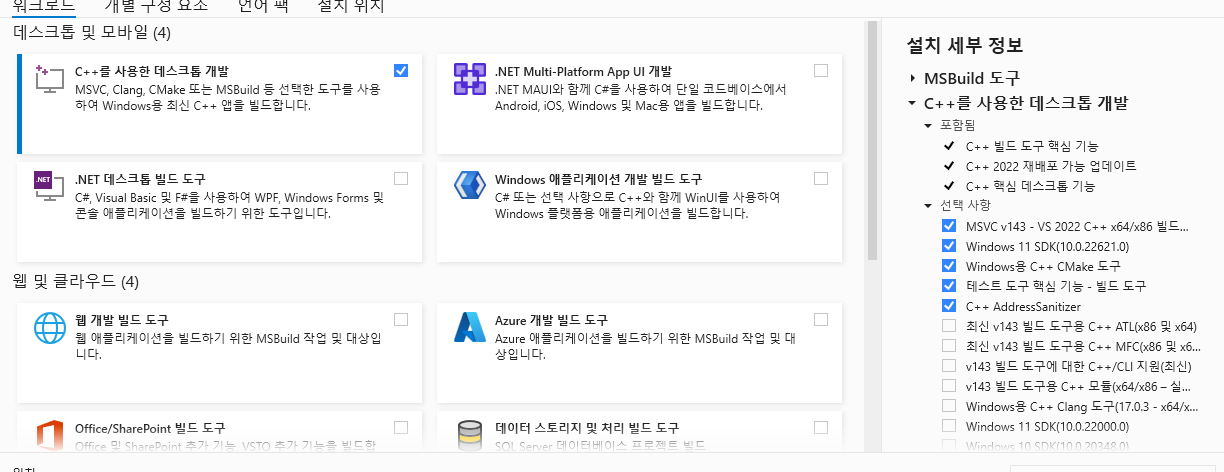Check 데이터 스토리지 및 처리 빌드 도구

[x=821, y=427]
